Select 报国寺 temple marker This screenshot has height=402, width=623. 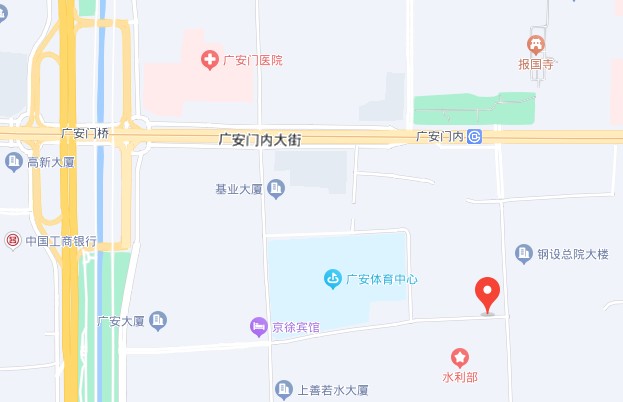(535, 44)
